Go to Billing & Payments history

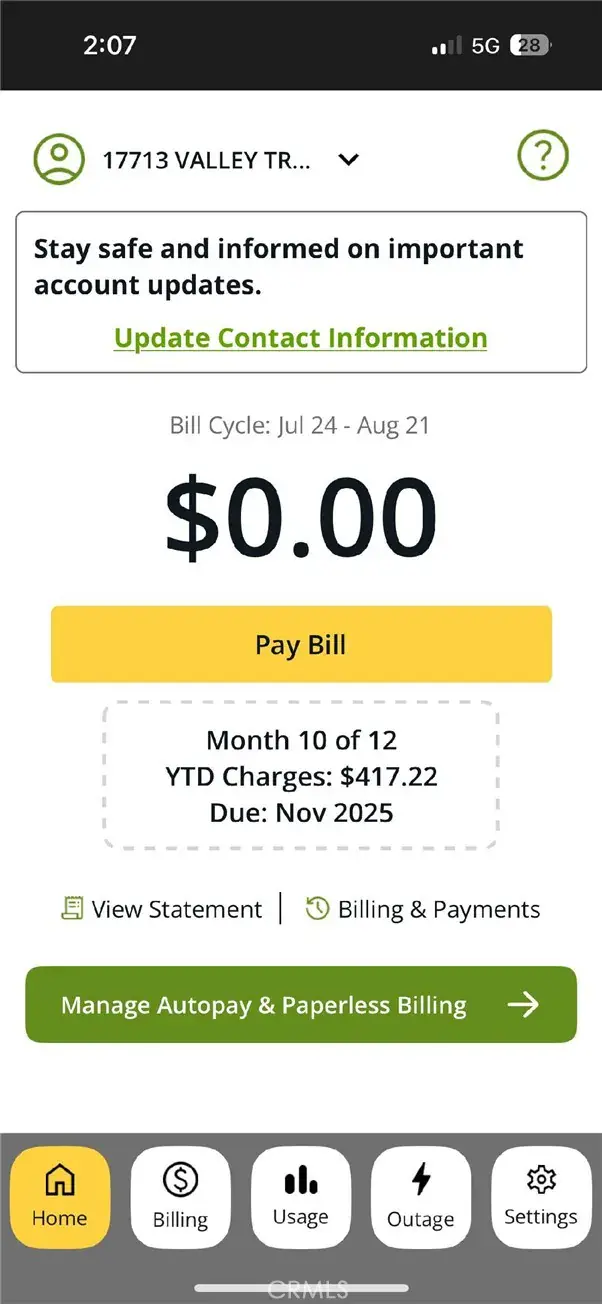[423, 909]
